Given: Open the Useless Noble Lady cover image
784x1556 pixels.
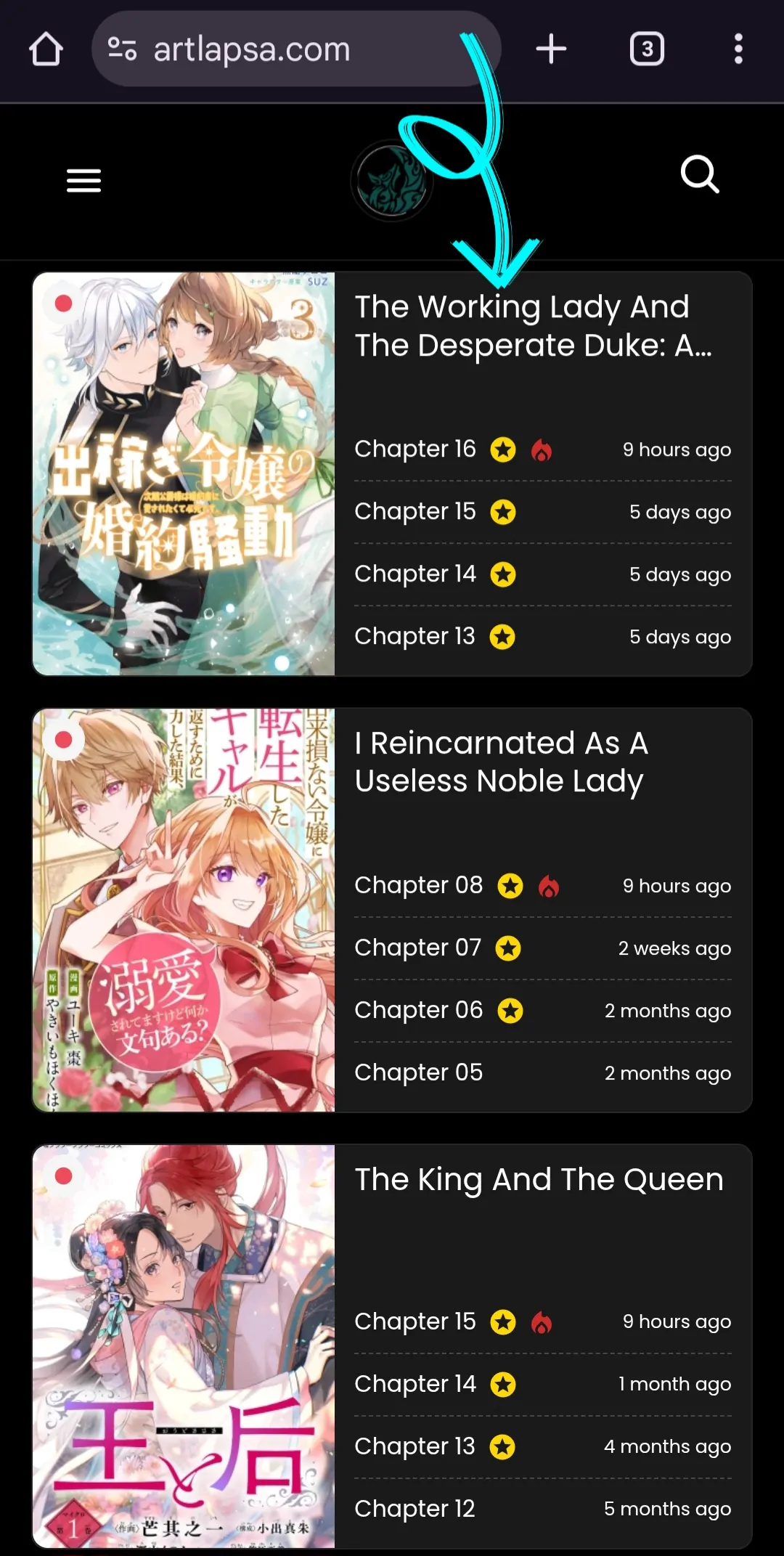Looking at the screenshot, I should [184, 911].
